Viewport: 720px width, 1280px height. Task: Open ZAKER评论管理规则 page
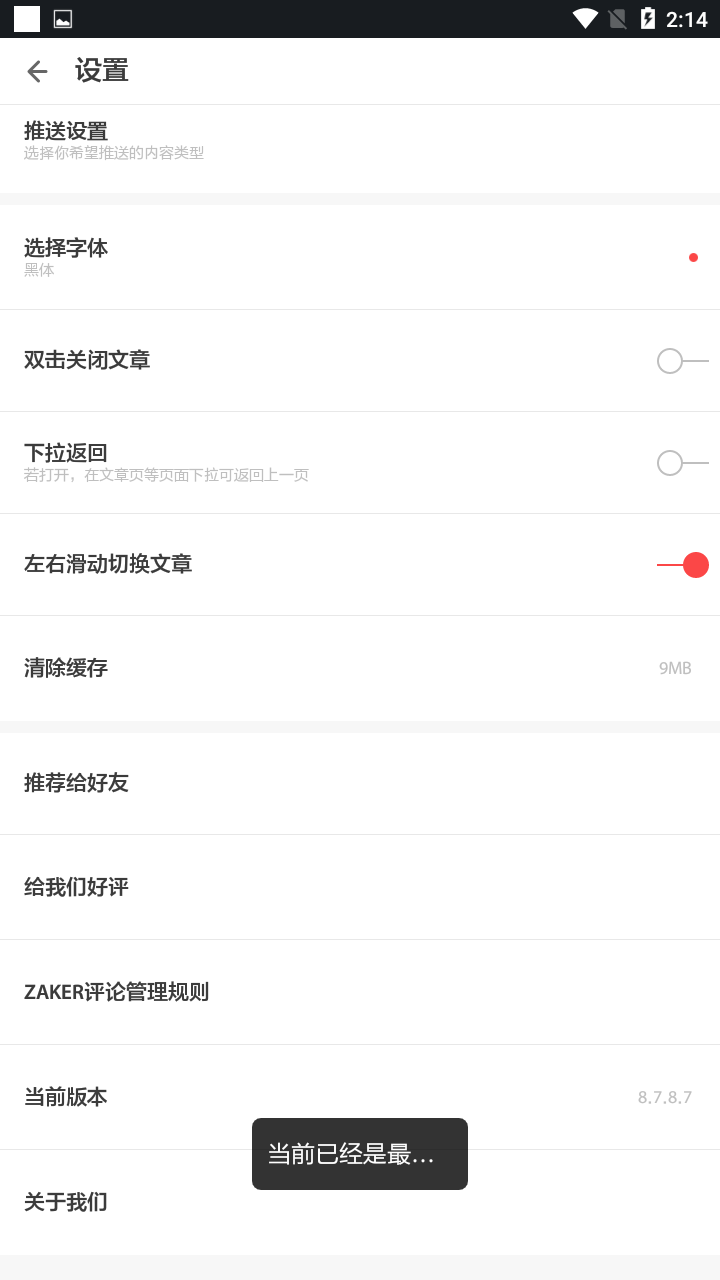tap(360, 992)
